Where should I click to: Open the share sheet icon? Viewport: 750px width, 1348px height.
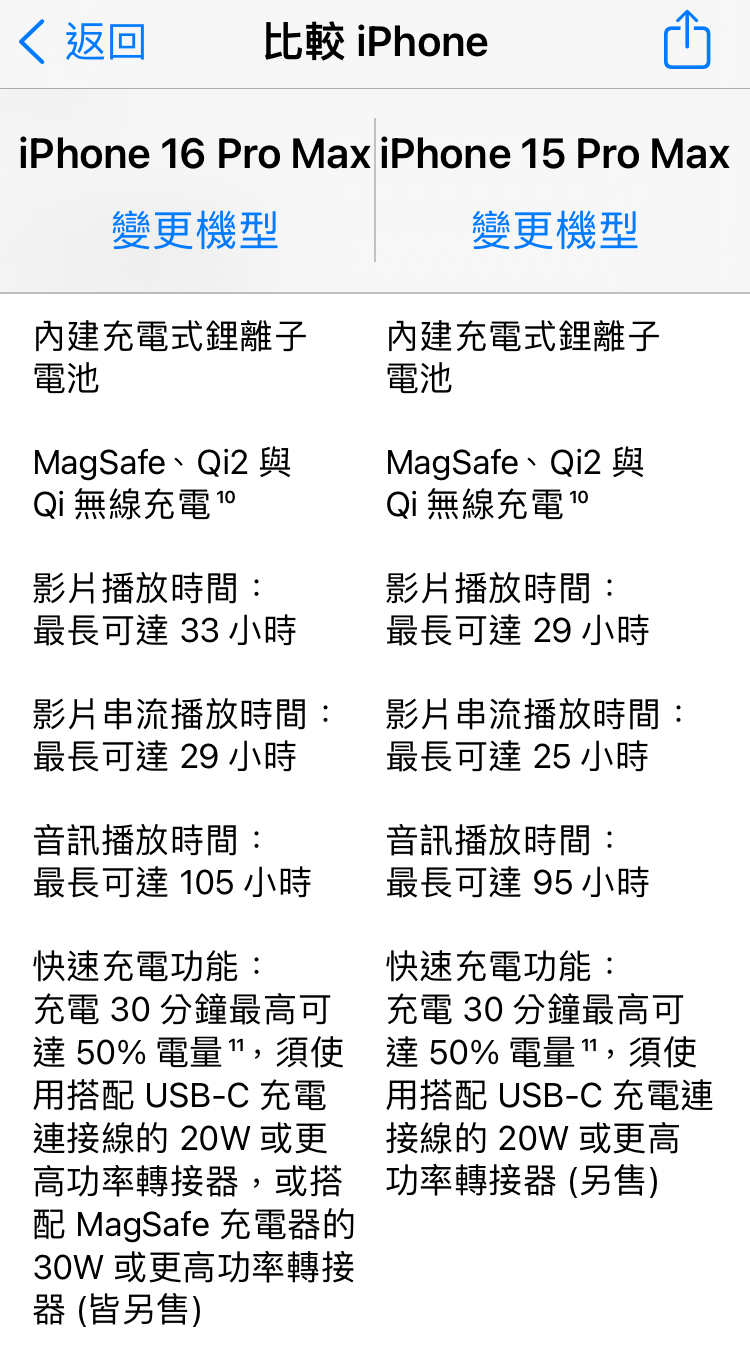pos(687,41)
